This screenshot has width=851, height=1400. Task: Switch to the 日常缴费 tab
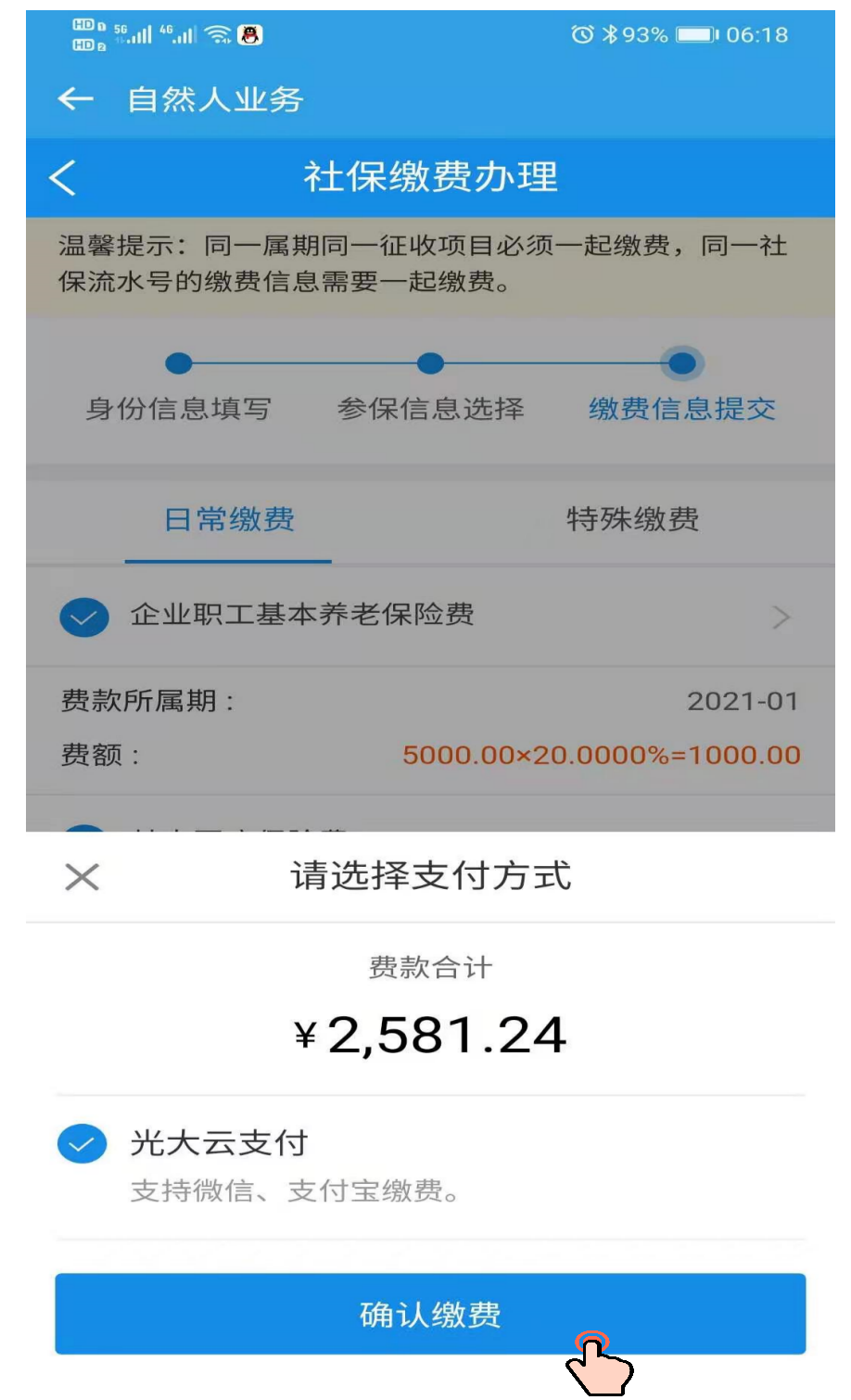[229, 519]
